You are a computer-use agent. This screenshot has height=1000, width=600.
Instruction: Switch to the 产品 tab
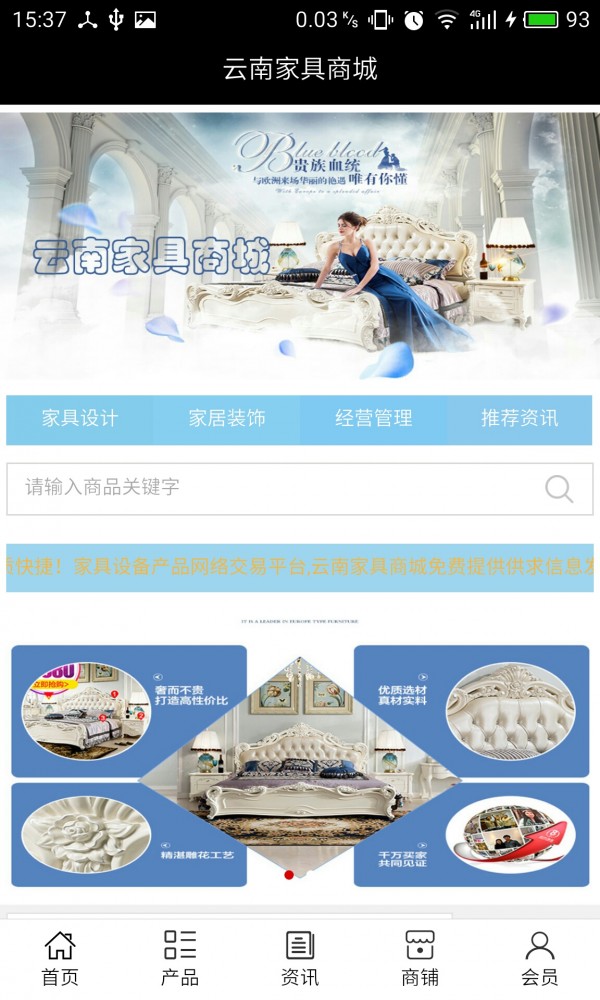click(x=180, y=958)
